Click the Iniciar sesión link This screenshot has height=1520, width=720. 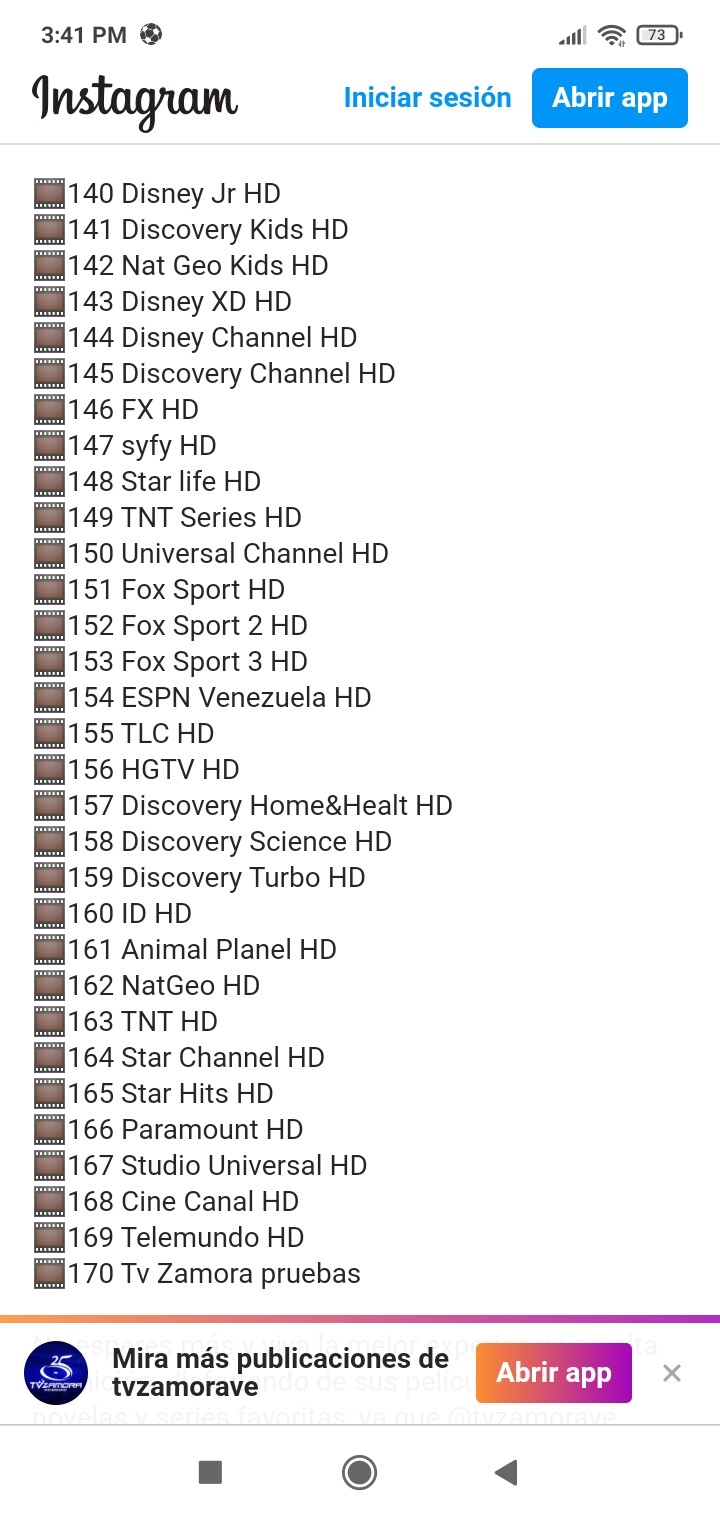(x=427, y=98)
